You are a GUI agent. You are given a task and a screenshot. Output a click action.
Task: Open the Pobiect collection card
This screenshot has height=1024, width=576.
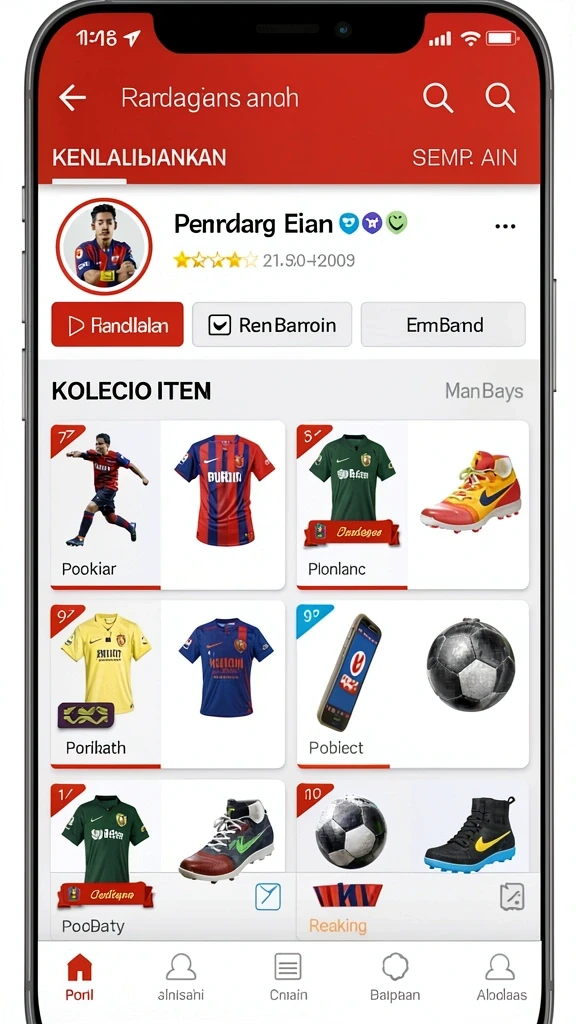click(413, 685)
